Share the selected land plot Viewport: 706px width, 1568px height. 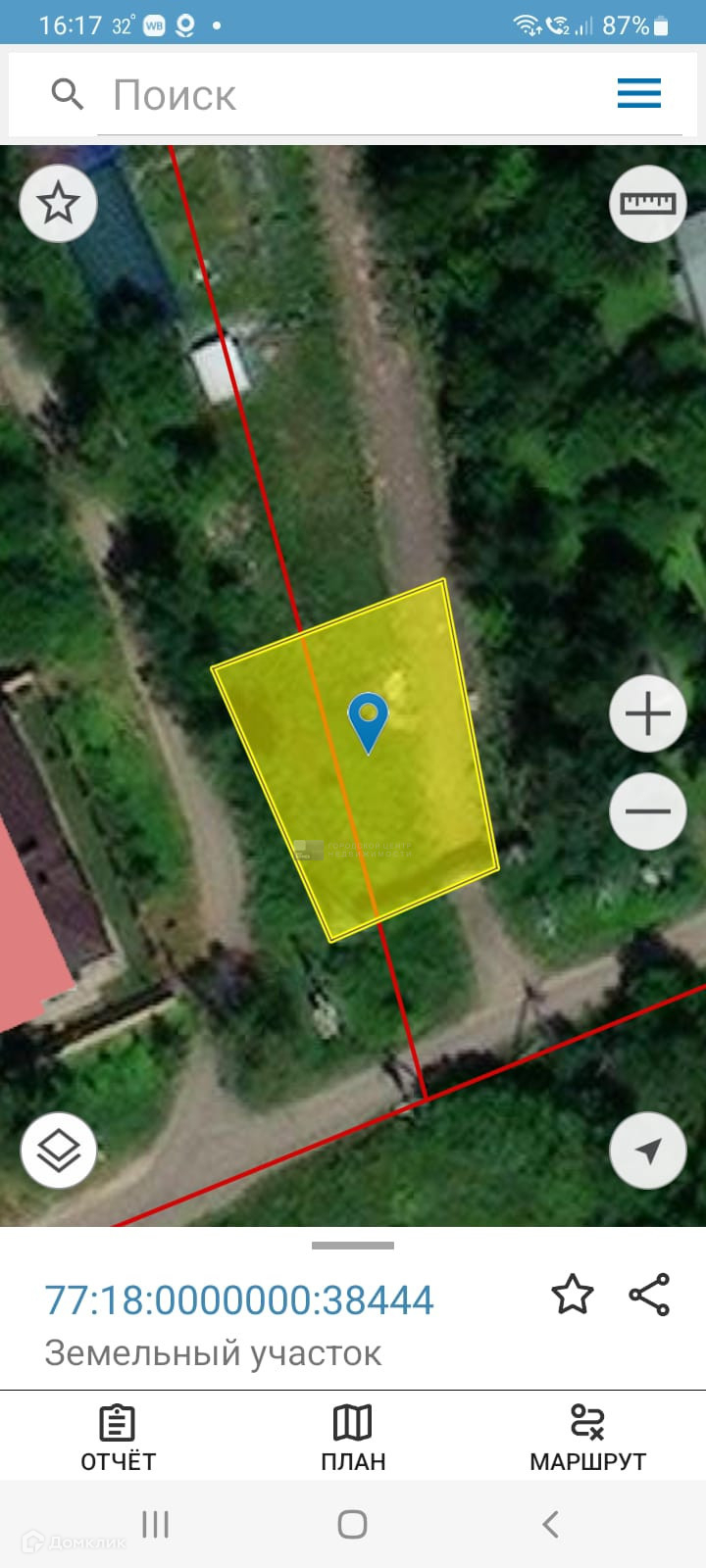coord(649,1295)
